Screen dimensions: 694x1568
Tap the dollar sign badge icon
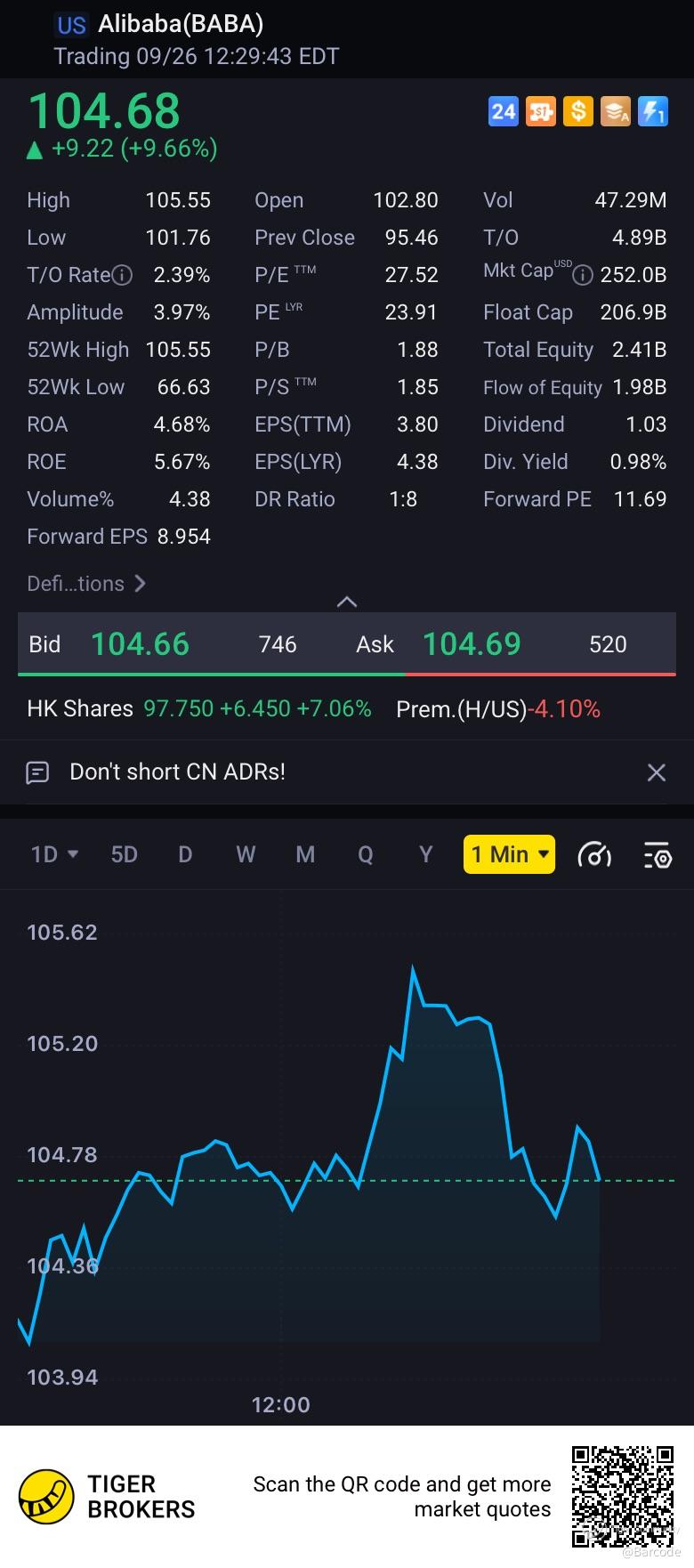[x=578, y=111]
